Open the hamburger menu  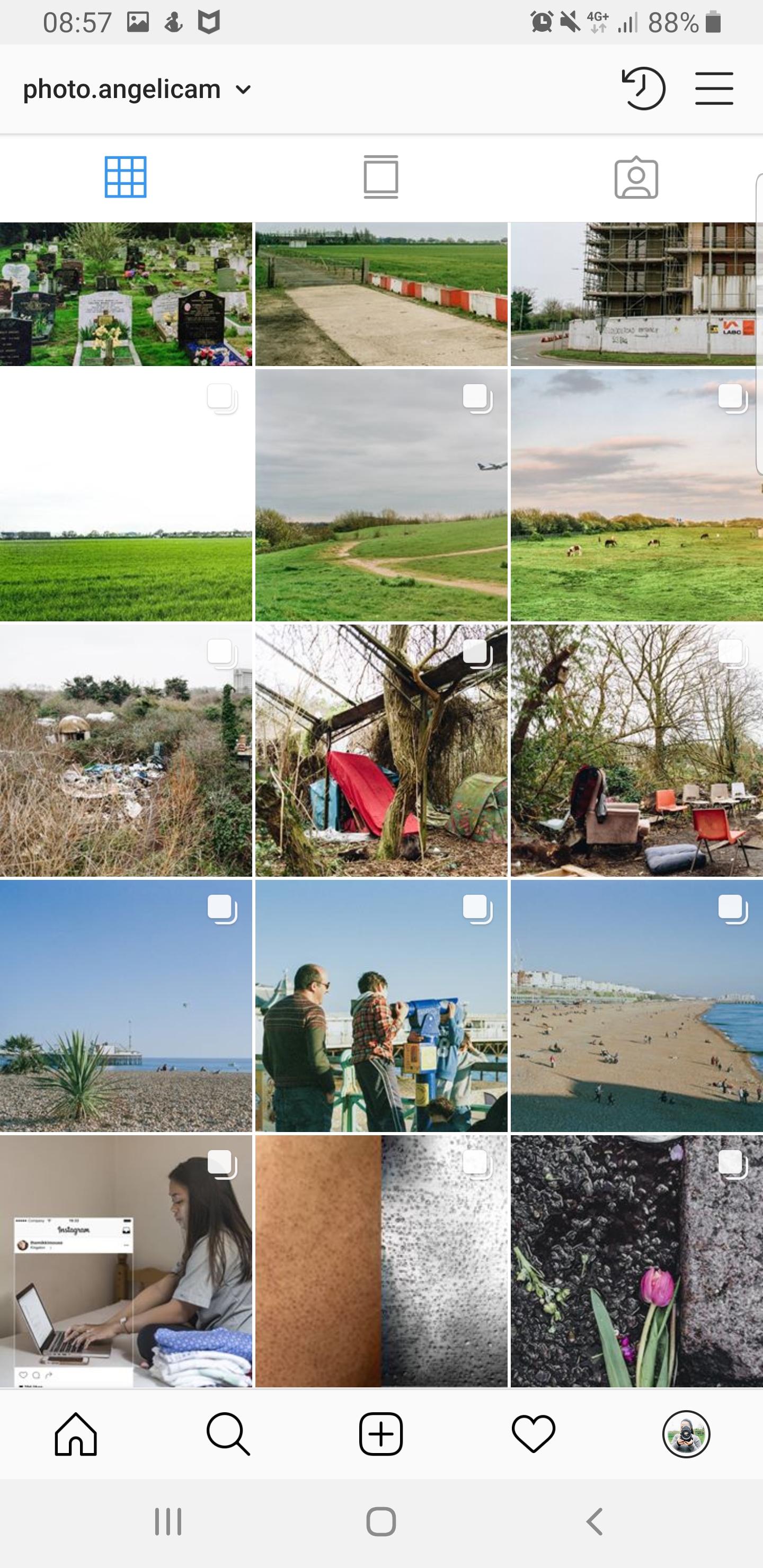714,89
